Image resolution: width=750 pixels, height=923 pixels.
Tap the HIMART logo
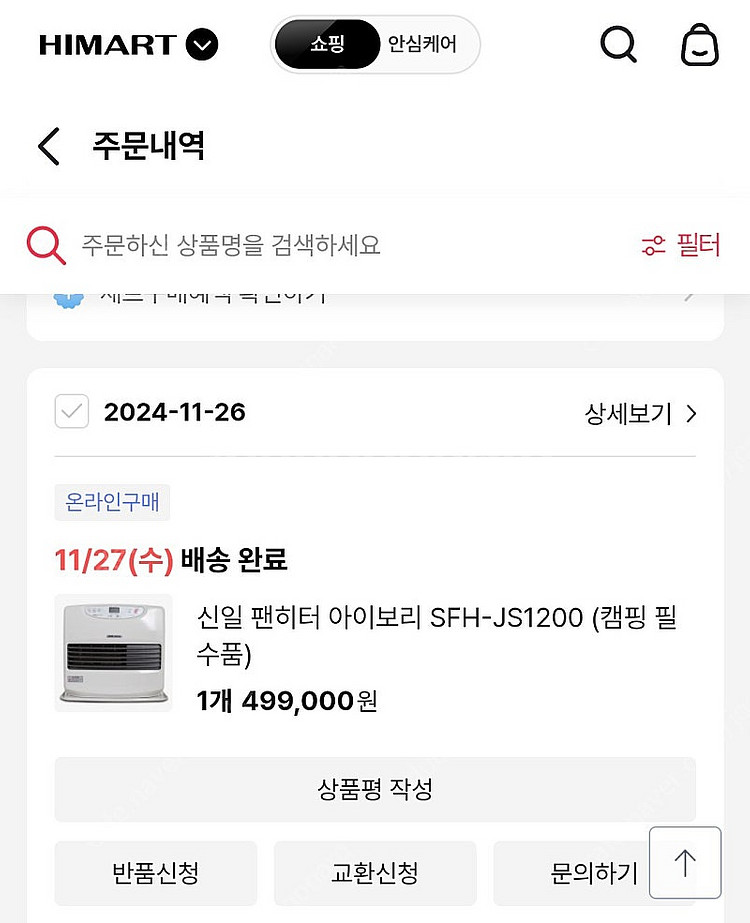[x=105, y=44]
